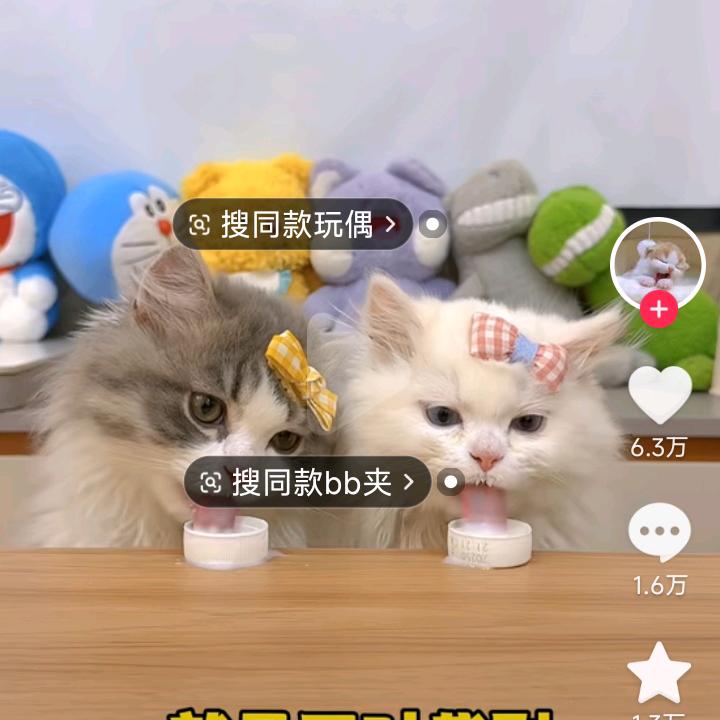Open the 搜同款bb夹 search chip
Screen dimensions: 720x720
[307, 482]
